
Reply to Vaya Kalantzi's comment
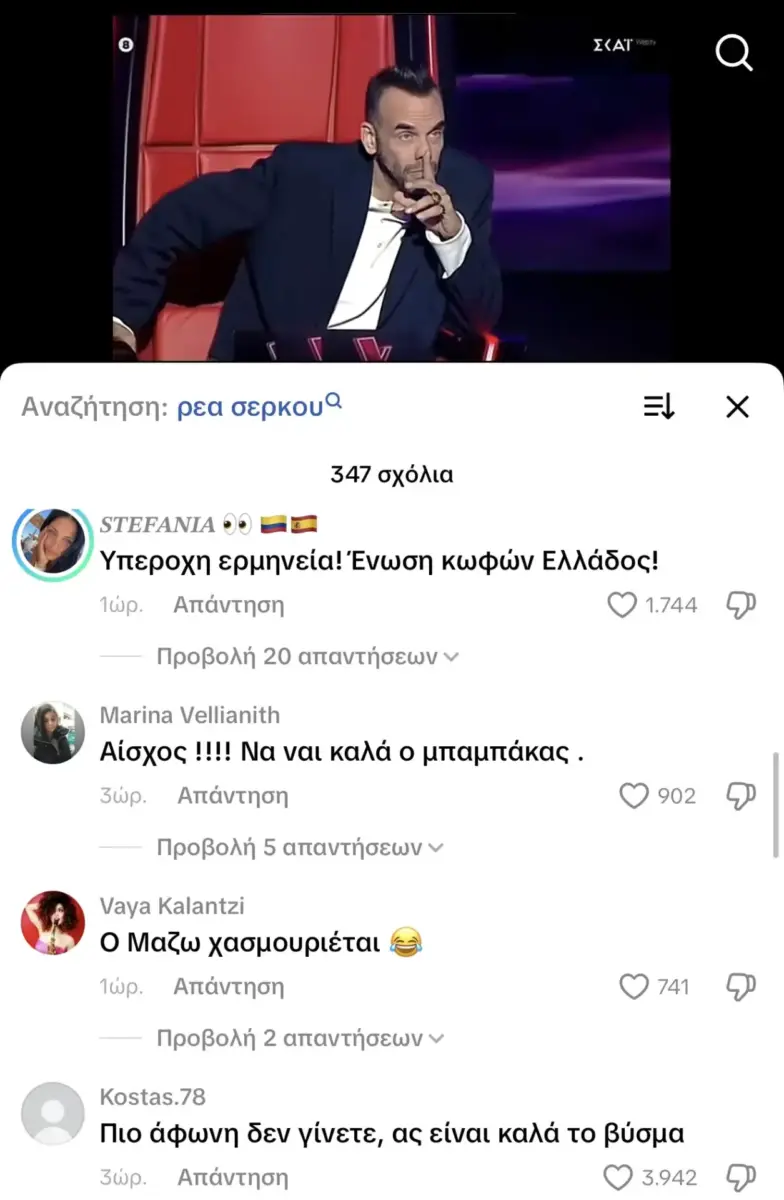(x=228, y=987)
